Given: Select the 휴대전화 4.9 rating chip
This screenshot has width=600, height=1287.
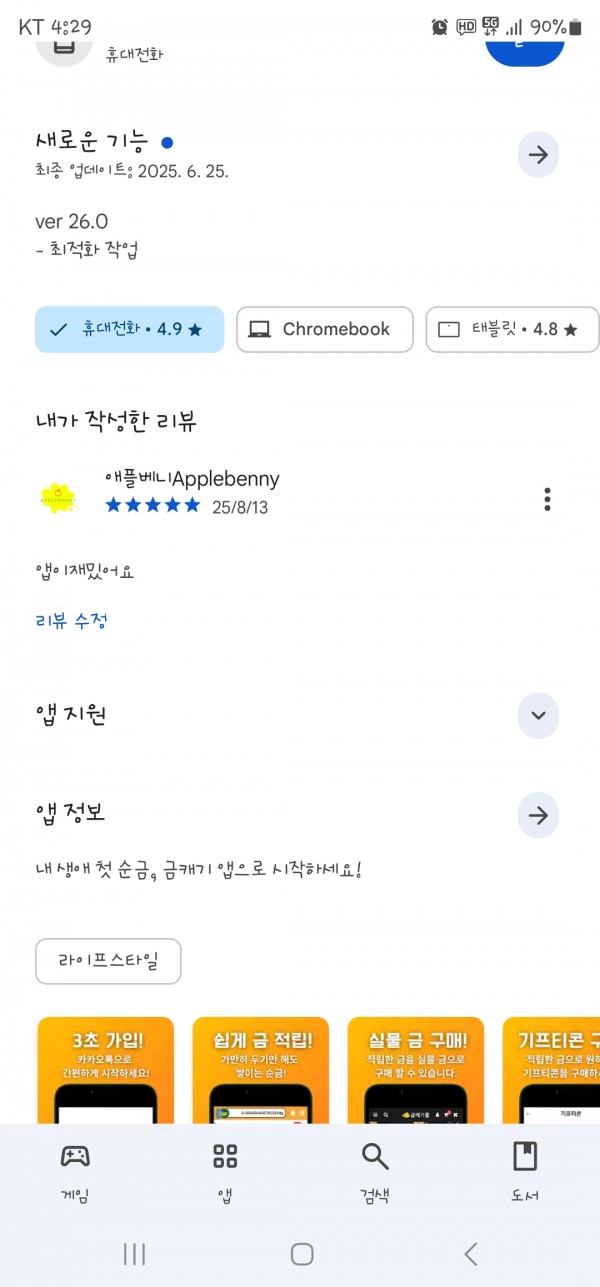Looking at the screenshot, I should click(x=129, y=329).
